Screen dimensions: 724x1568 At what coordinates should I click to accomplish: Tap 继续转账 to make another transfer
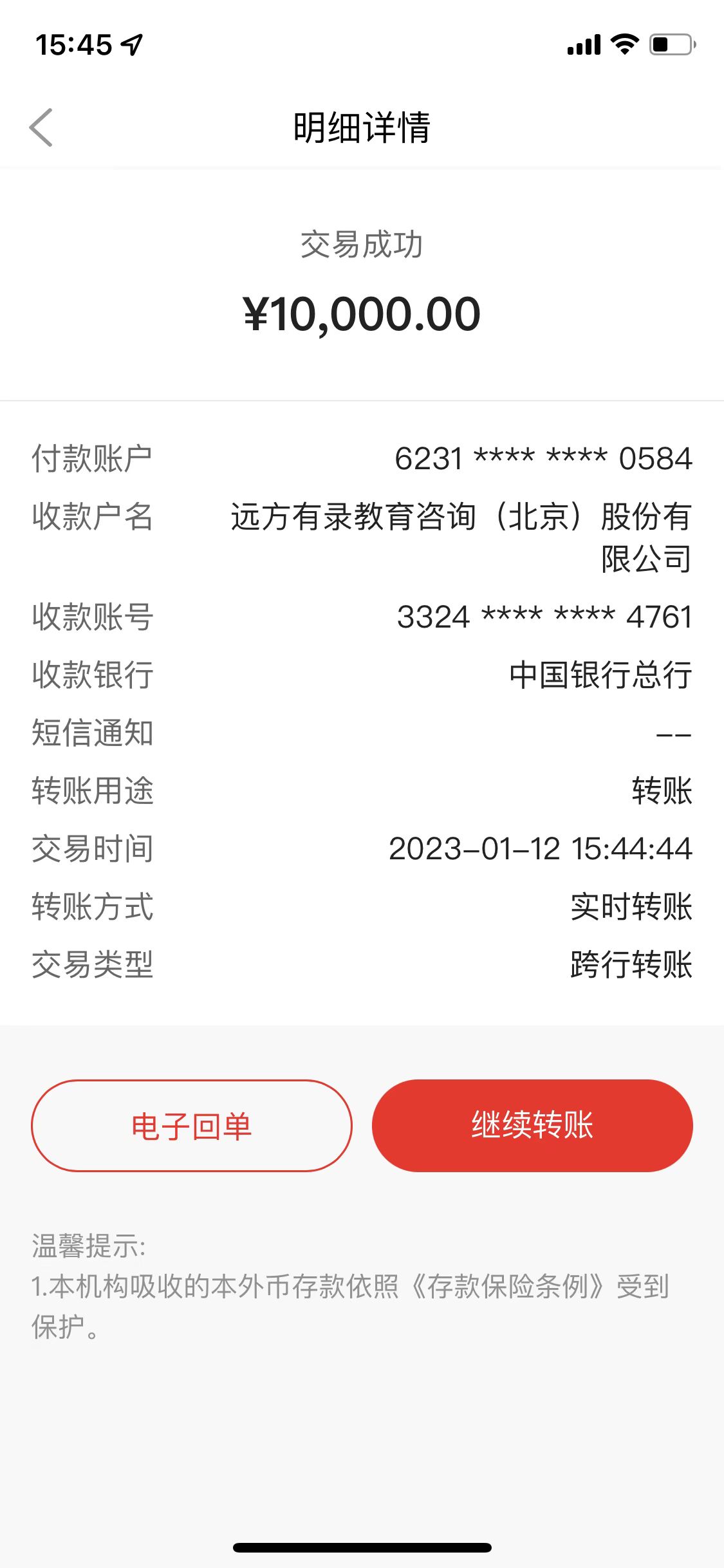pos(532,1126)
